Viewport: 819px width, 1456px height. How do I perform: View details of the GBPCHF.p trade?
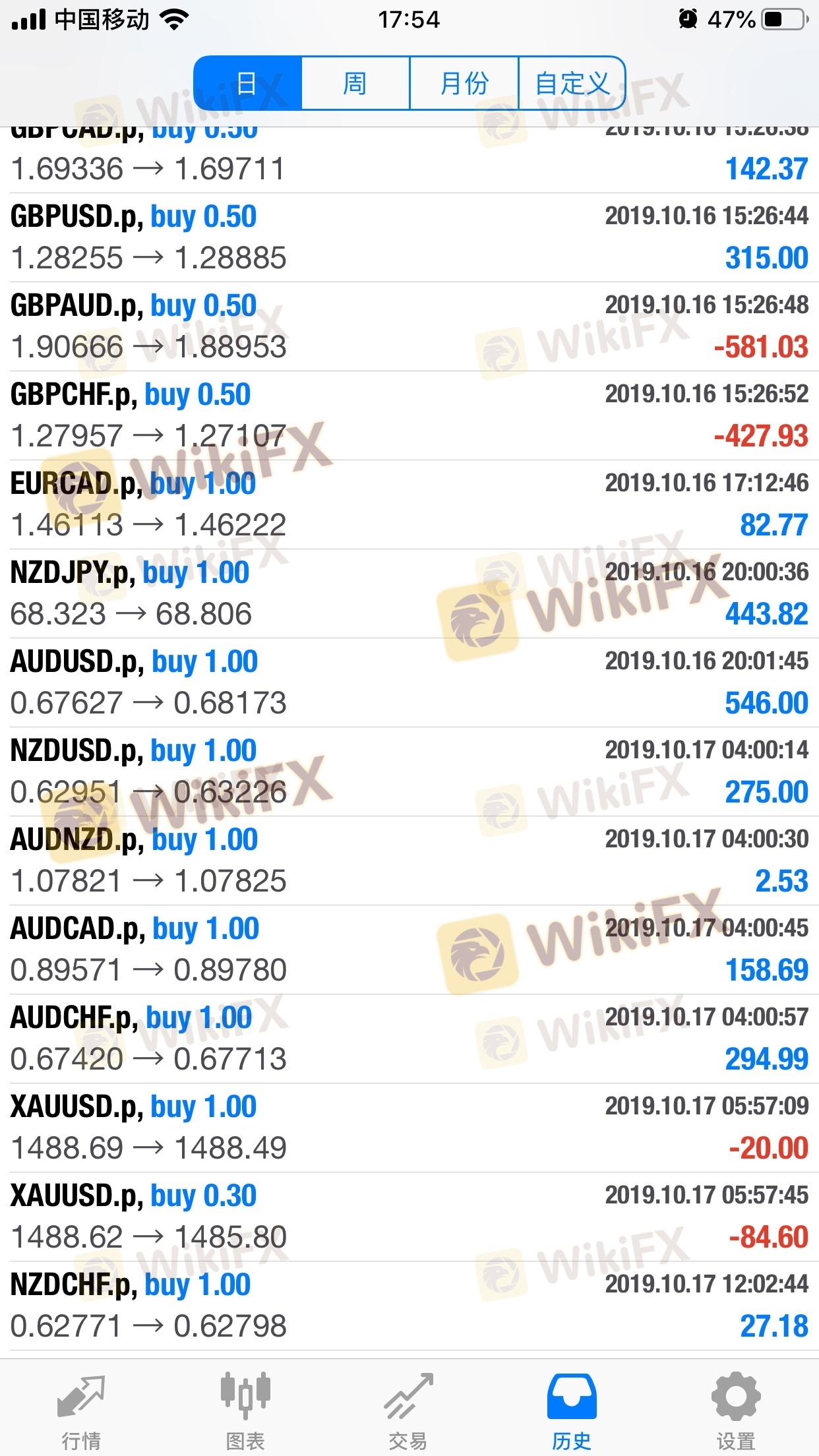pos(409,415)
